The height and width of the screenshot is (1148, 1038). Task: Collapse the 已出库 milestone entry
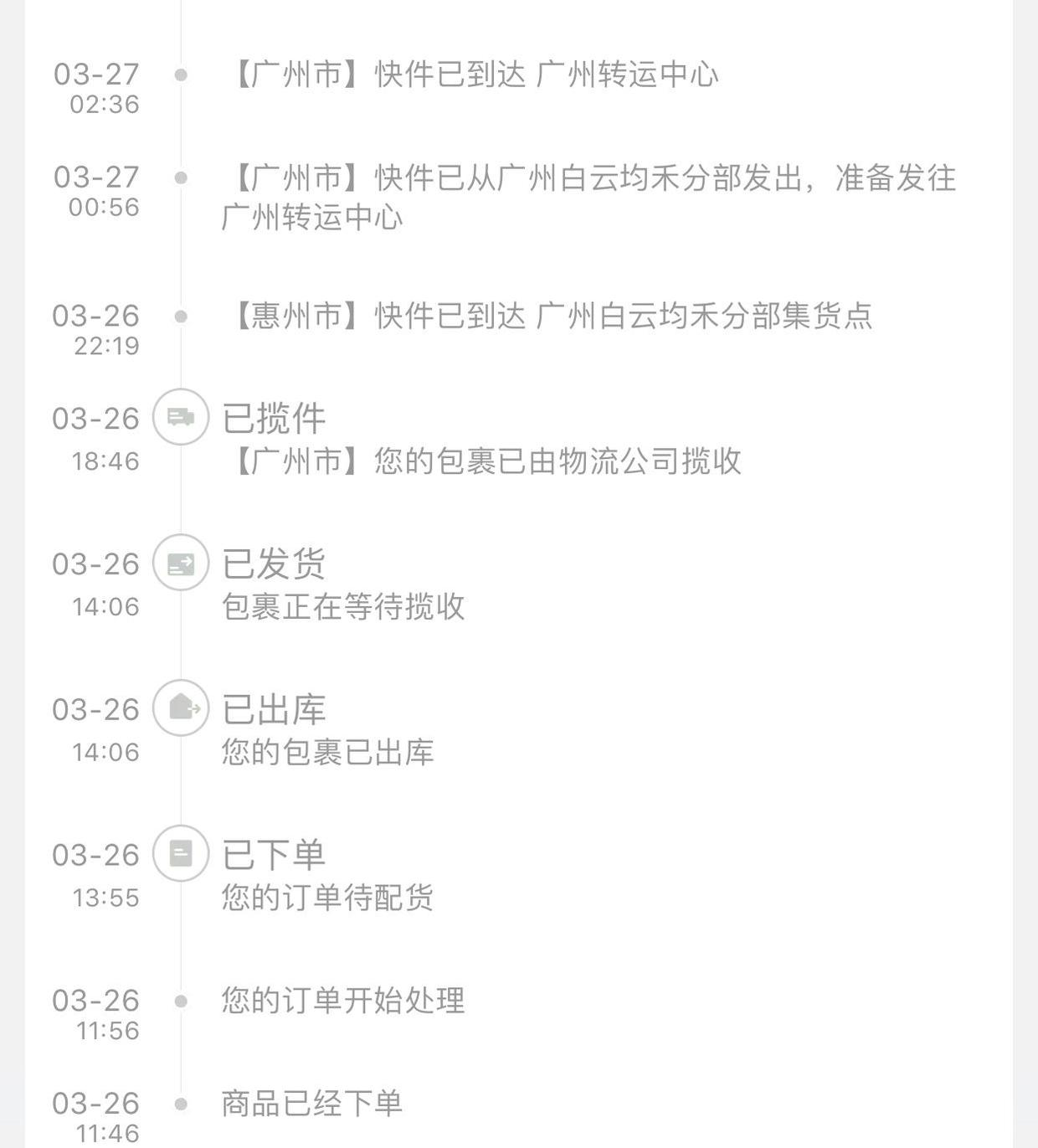273,708
